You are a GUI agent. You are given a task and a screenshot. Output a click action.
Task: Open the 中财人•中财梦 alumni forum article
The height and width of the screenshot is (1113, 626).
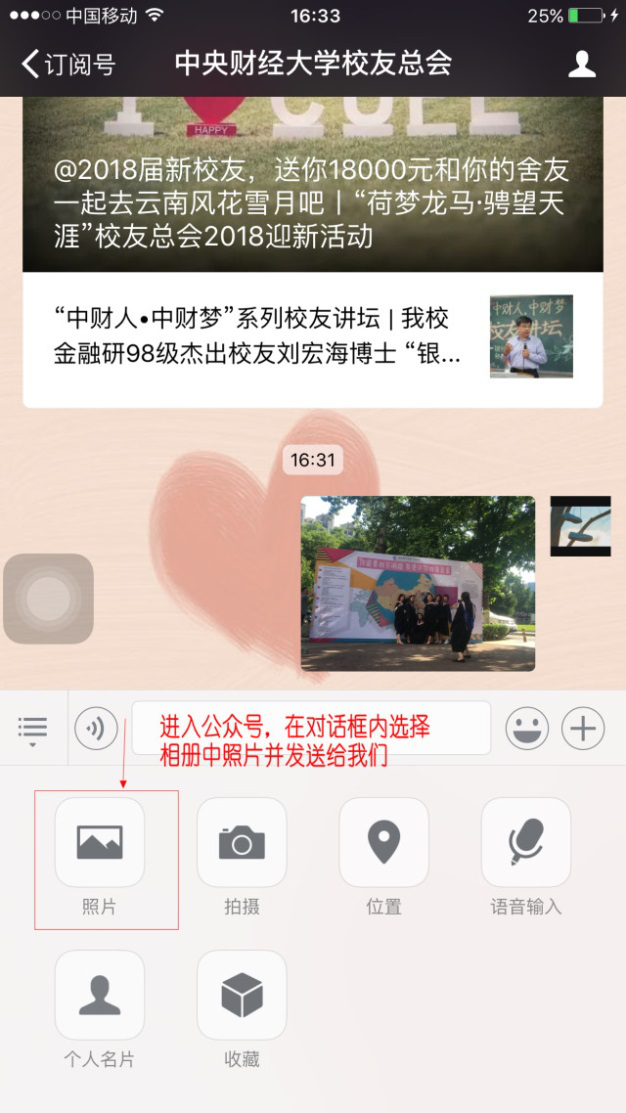point(312,337)
